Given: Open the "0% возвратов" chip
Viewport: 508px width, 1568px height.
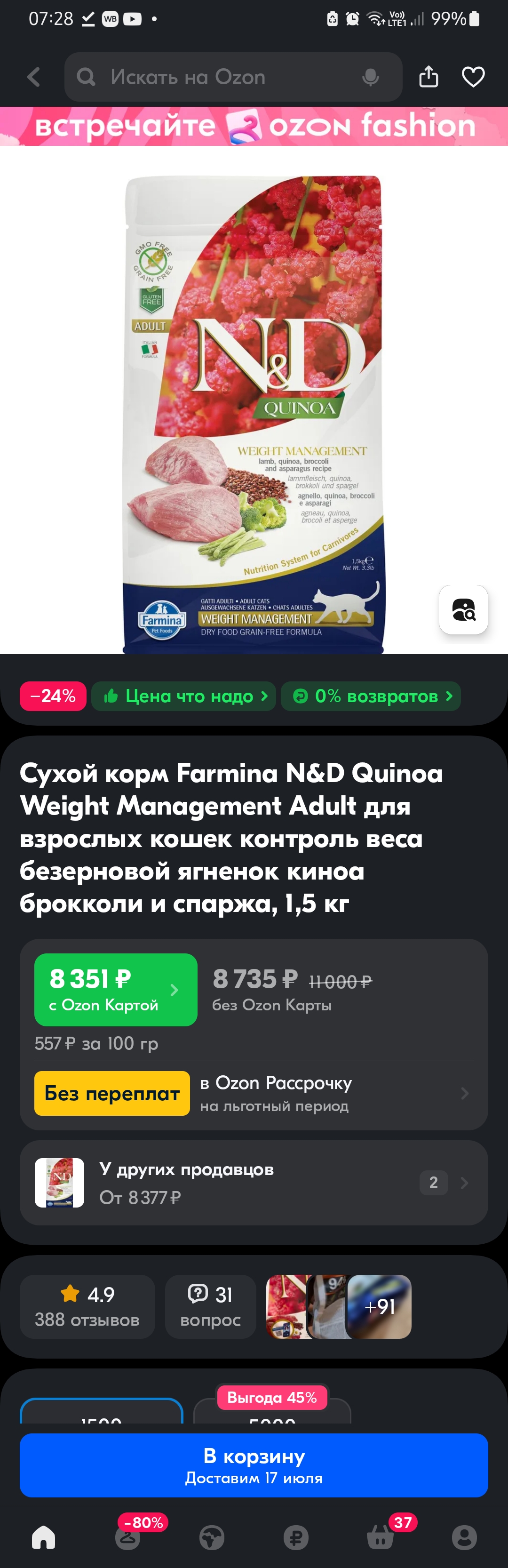Looking at the screenshot, I should 371,696.
